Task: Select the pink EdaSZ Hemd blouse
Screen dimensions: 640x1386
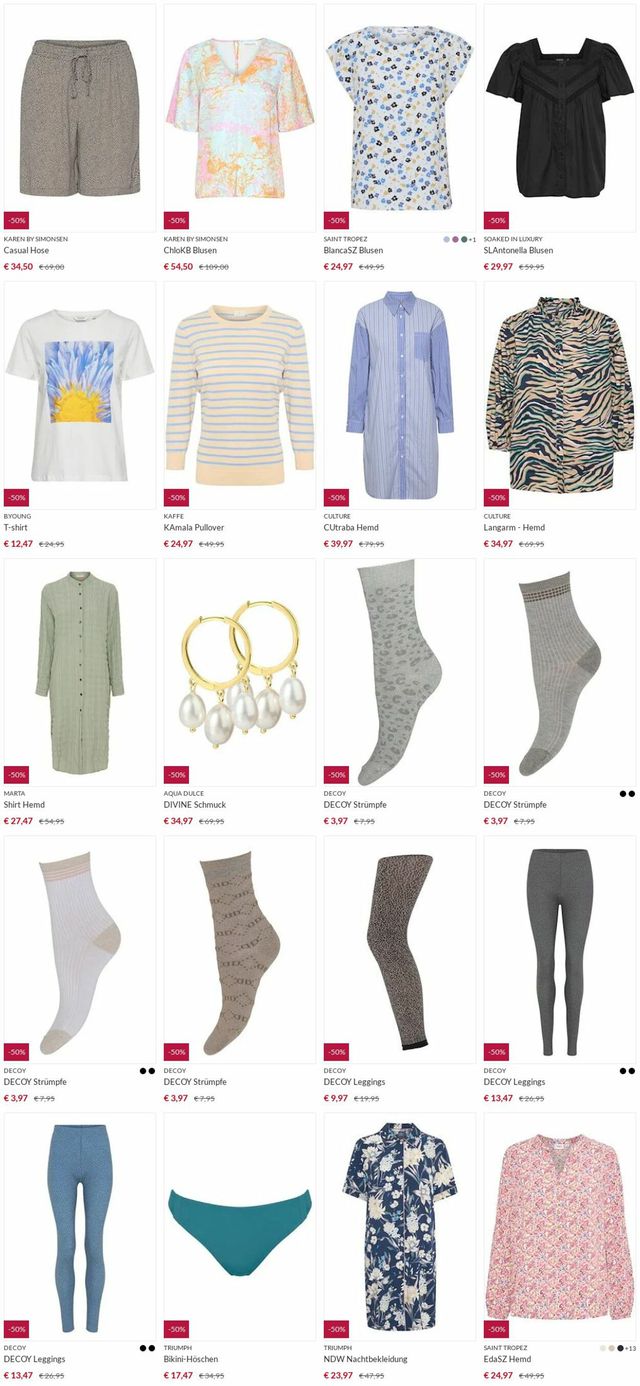Action: click(560, 1227)
